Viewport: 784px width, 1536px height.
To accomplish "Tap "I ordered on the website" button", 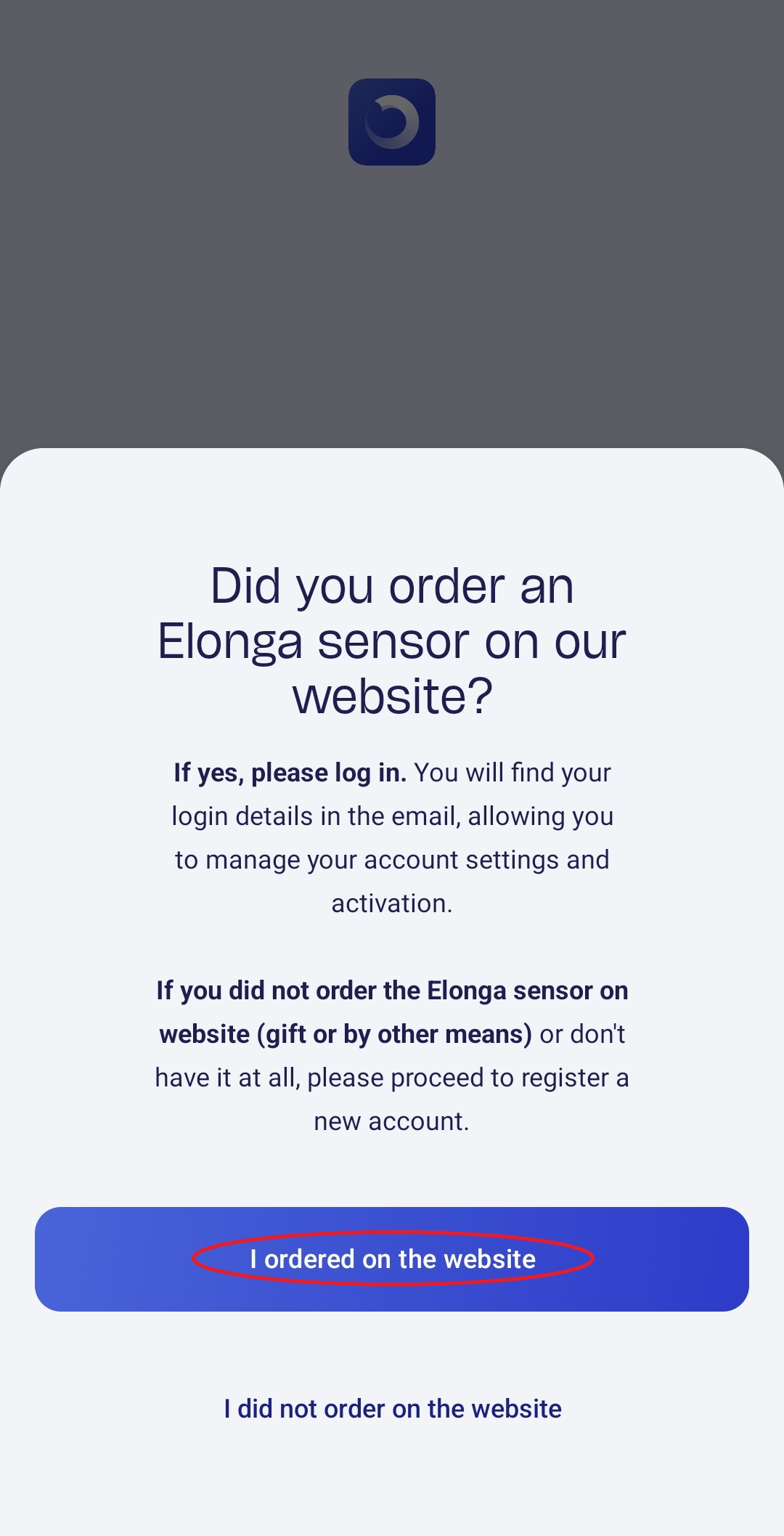I will tap(392, 1259).
